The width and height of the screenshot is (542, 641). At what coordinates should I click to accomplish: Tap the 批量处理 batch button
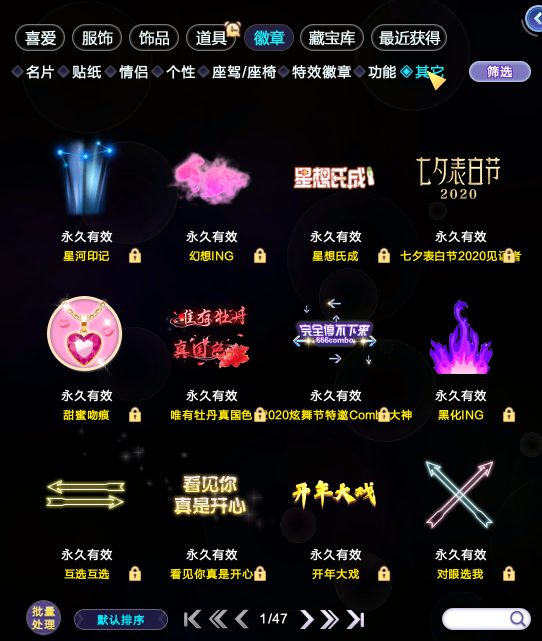43,618
